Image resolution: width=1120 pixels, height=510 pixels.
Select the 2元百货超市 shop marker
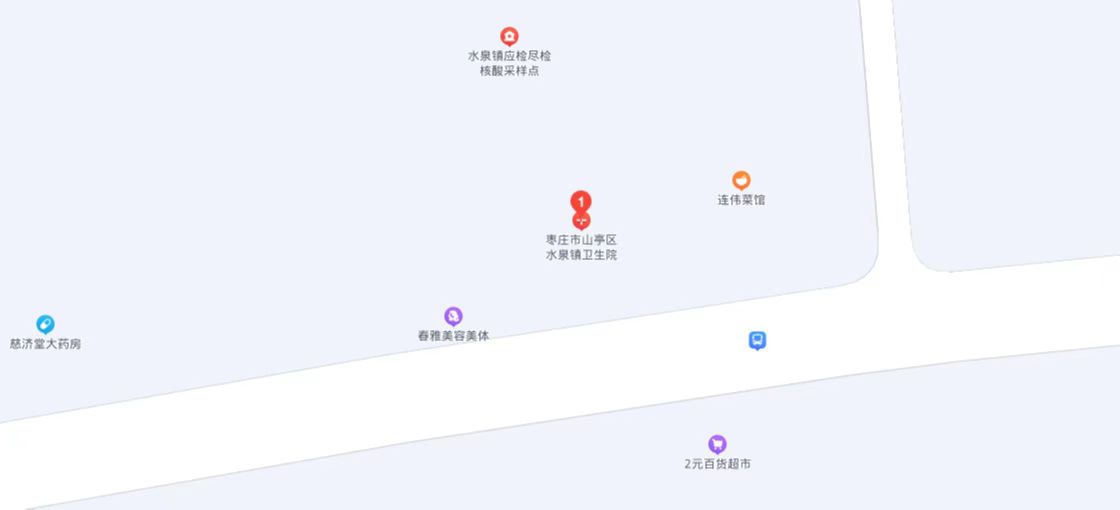tap(717, 444)
